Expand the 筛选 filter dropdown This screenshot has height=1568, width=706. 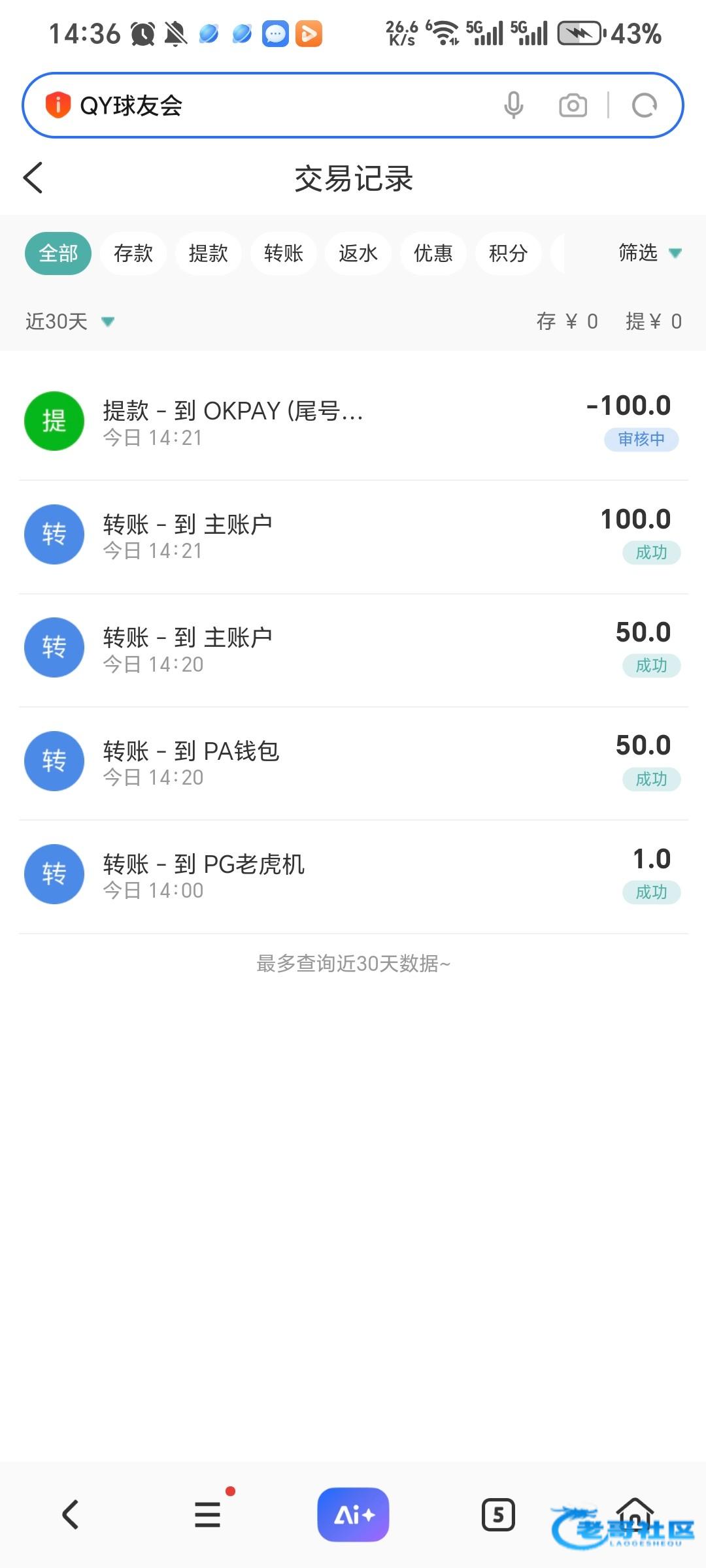pyautogui.click(x=650, y=253)
